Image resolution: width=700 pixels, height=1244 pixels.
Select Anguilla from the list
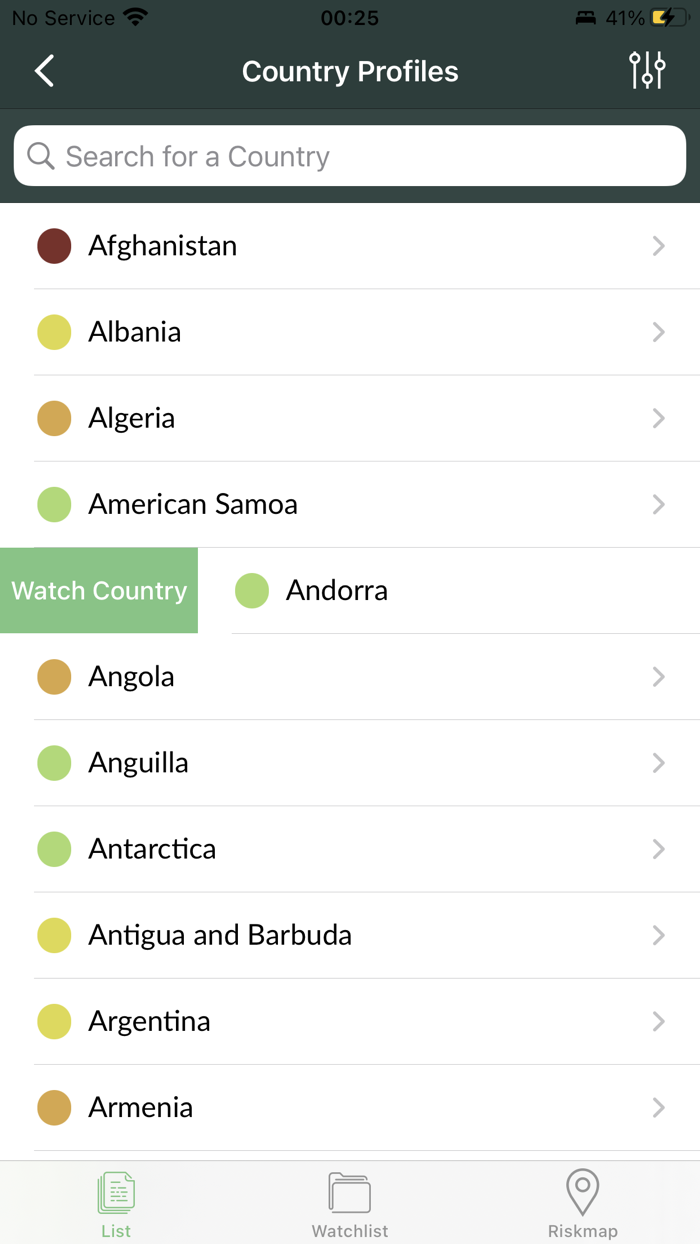point(350,762)
